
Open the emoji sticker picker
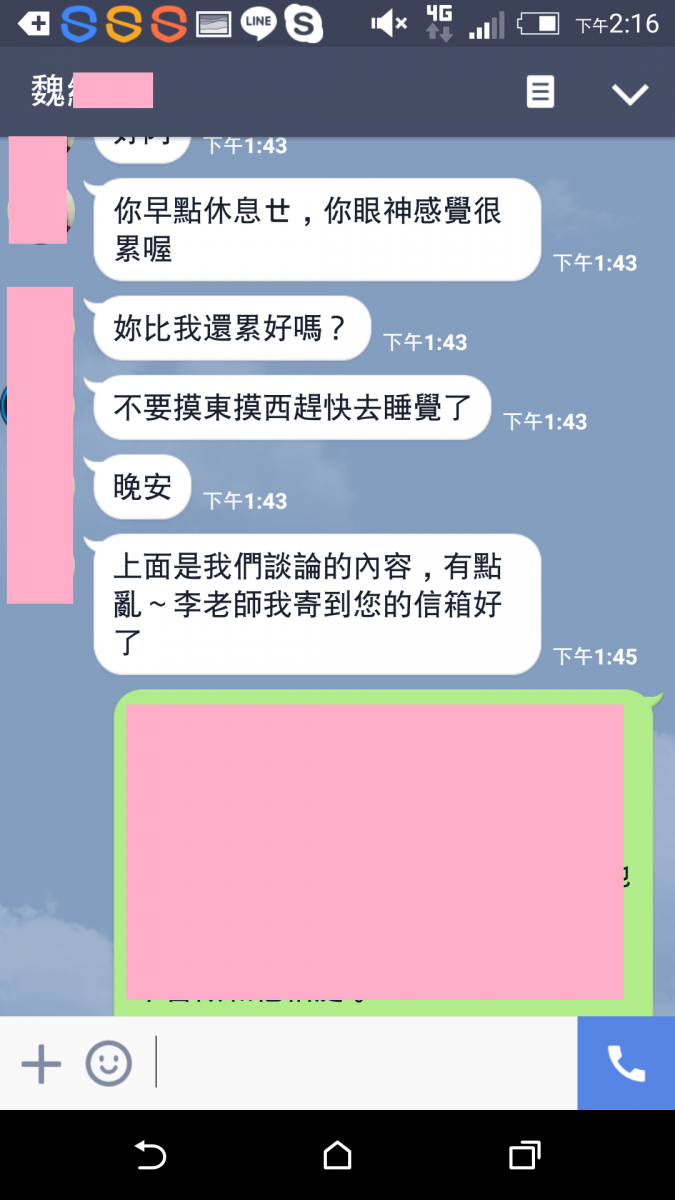pyautogui.click(x=108, y=1064)
